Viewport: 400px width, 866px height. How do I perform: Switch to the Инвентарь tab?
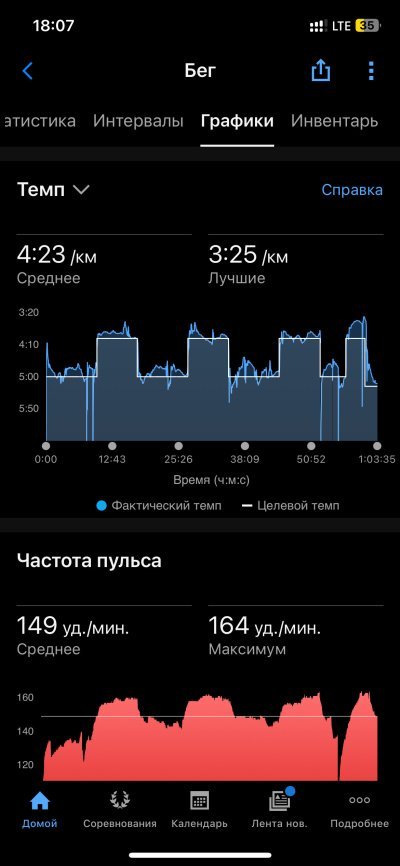(x=334, y=121)
